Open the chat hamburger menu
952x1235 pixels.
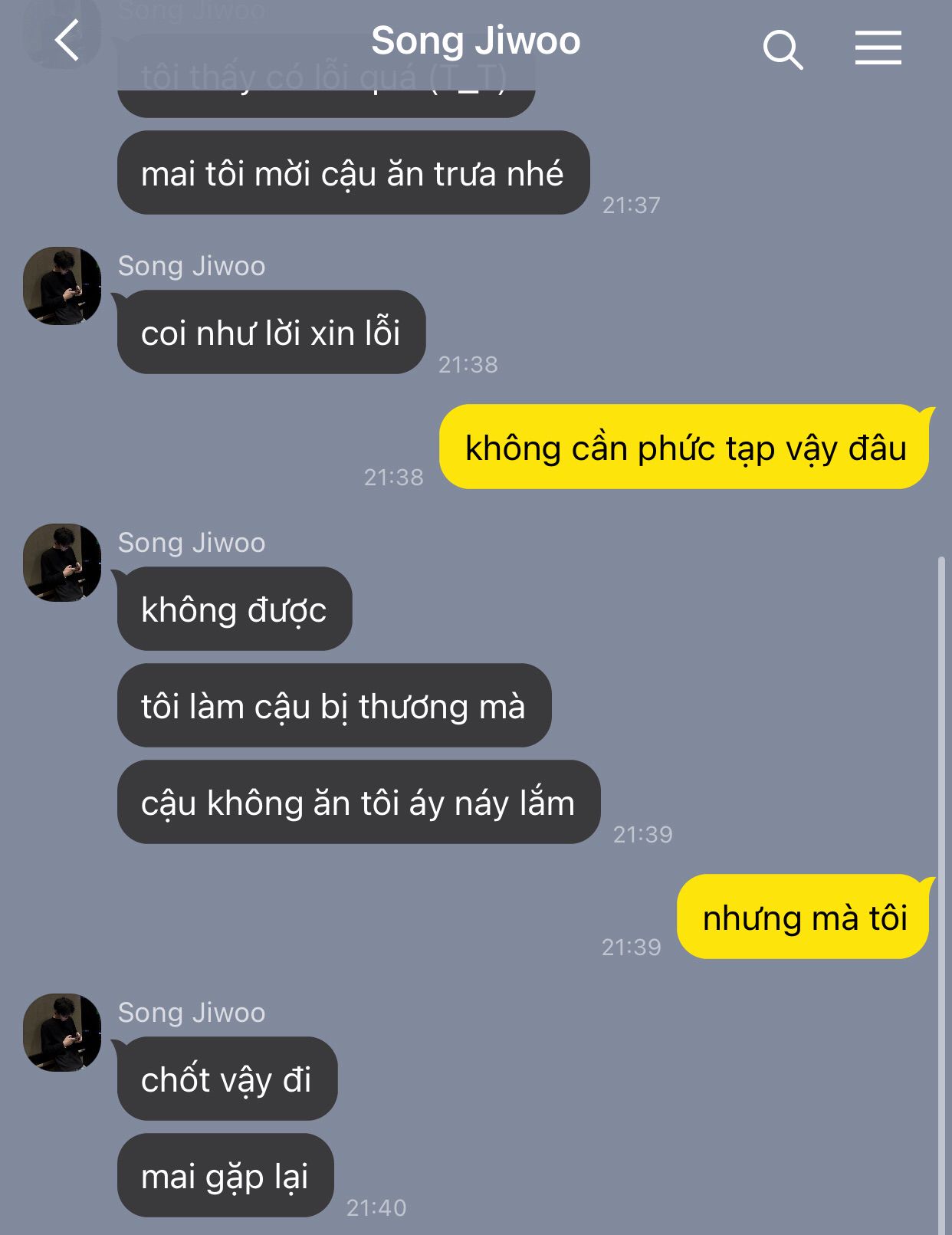pos(878,48)
